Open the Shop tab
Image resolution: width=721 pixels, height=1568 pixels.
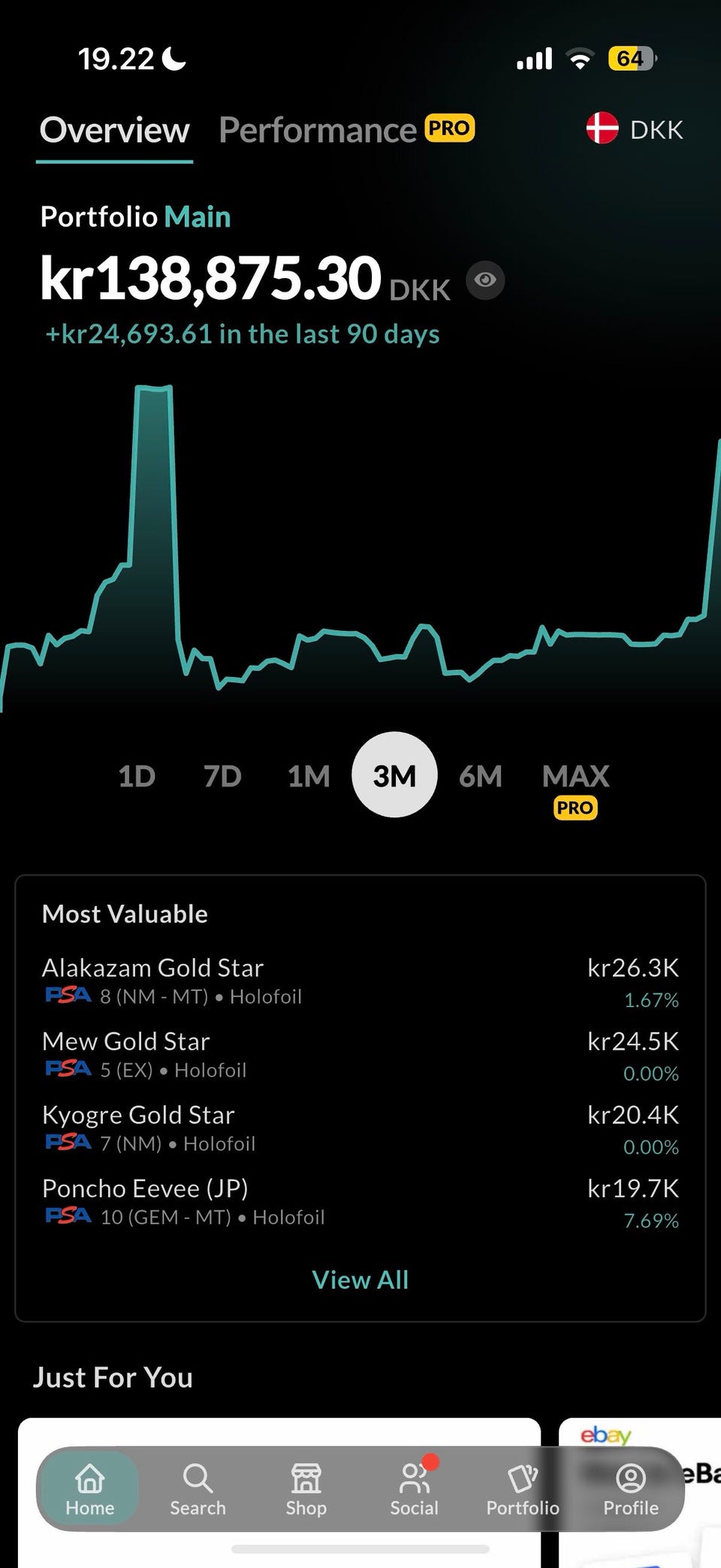[x=306, y=1490]
